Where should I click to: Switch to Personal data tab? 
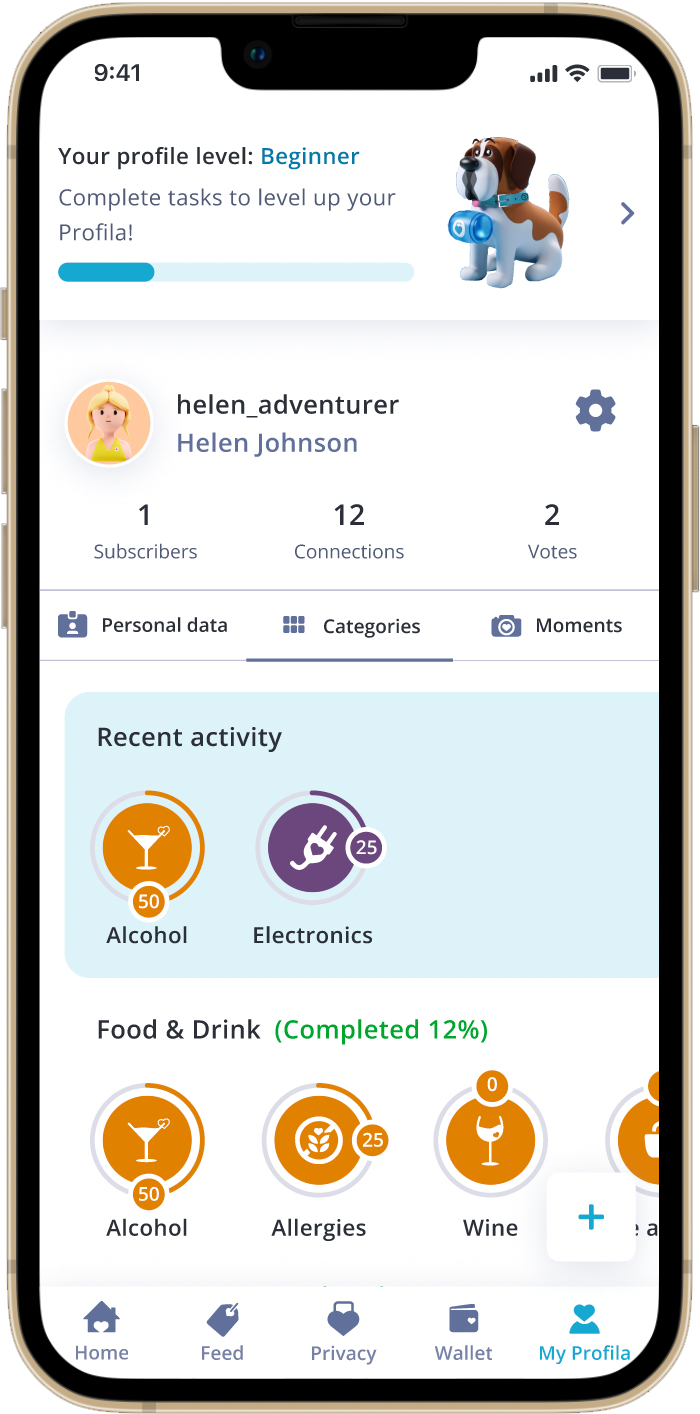coord(143,626)
